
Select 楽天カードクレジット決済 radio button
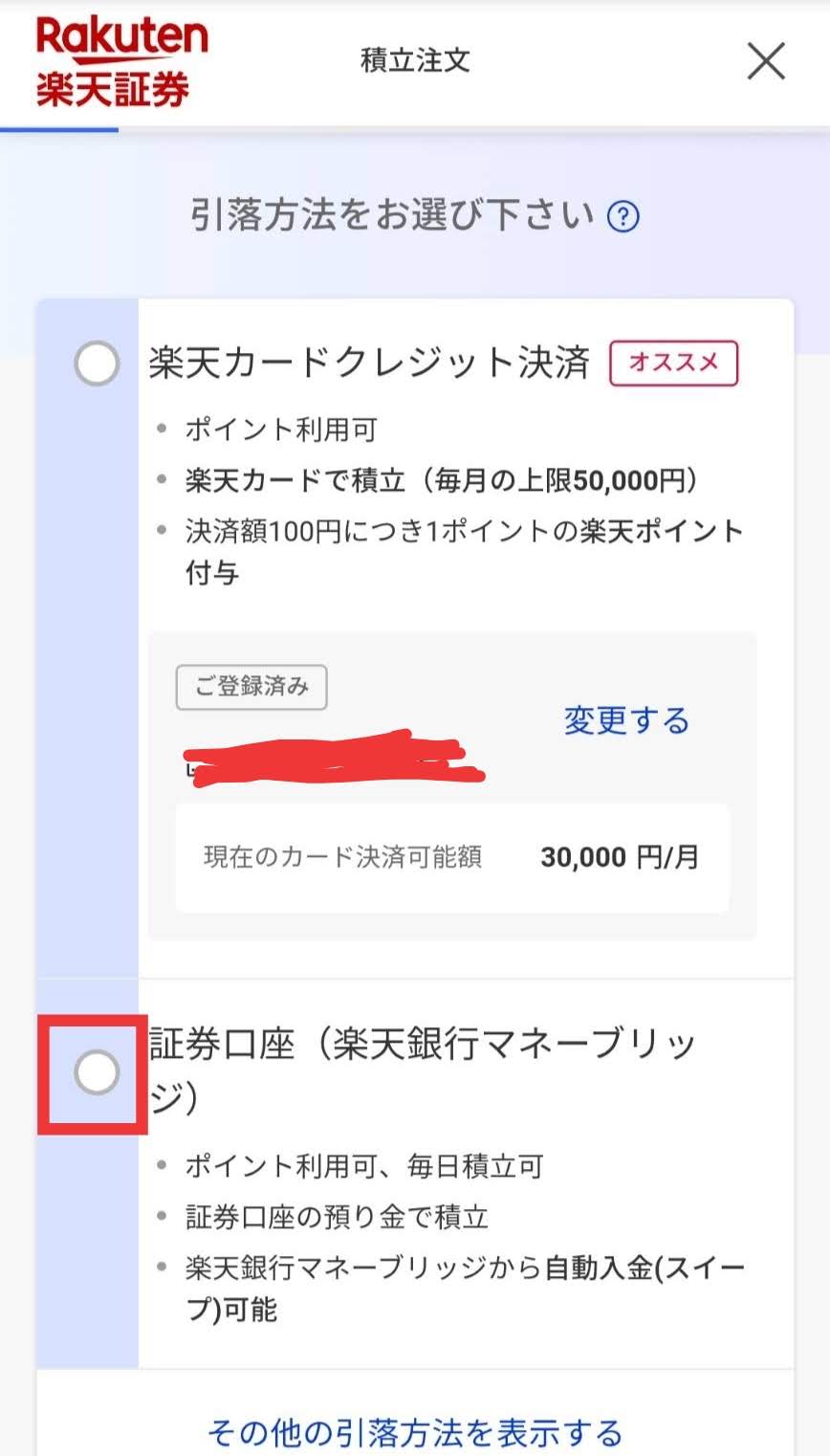point(97,364)
